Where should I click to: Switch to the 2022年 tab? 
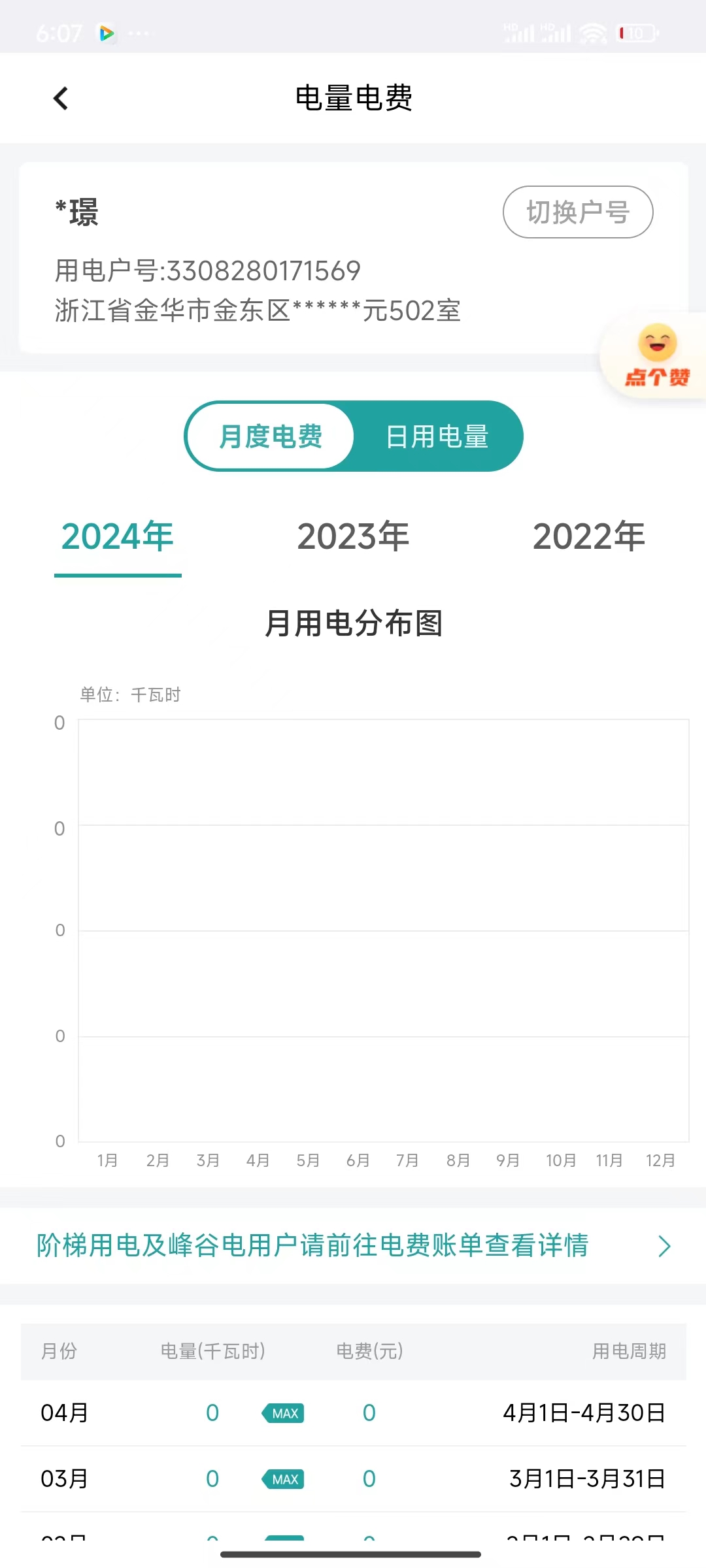click(x=588, y=537)
